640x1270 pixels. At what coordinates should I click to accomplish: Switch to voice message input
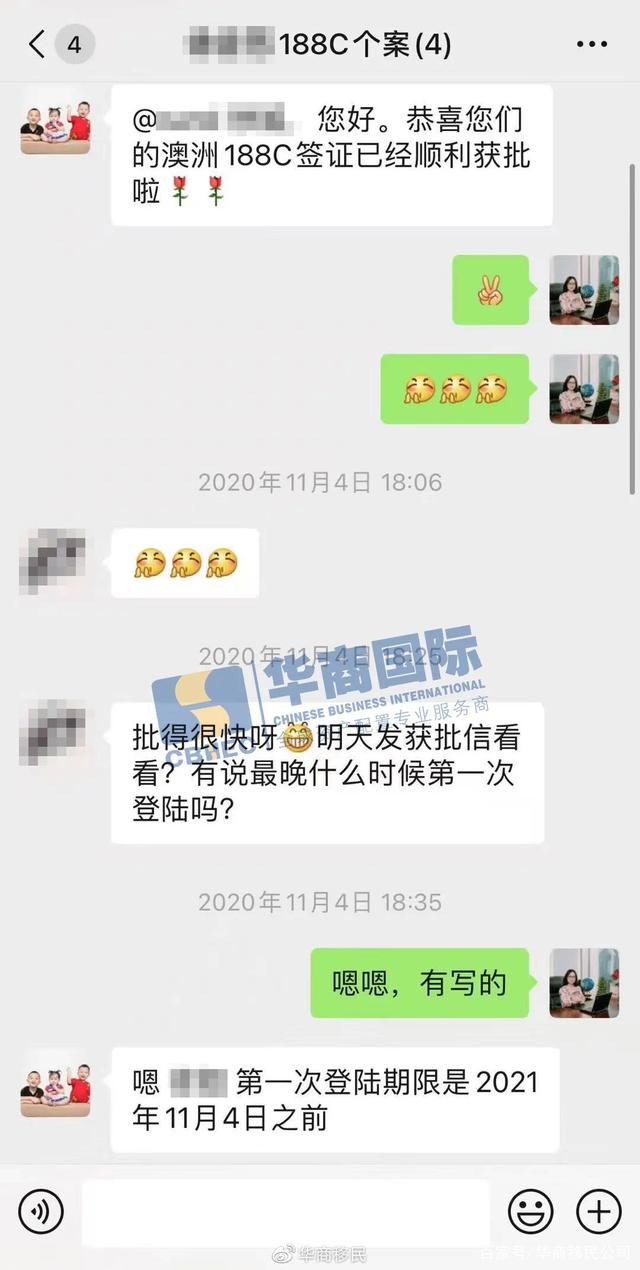[41, 1212]
